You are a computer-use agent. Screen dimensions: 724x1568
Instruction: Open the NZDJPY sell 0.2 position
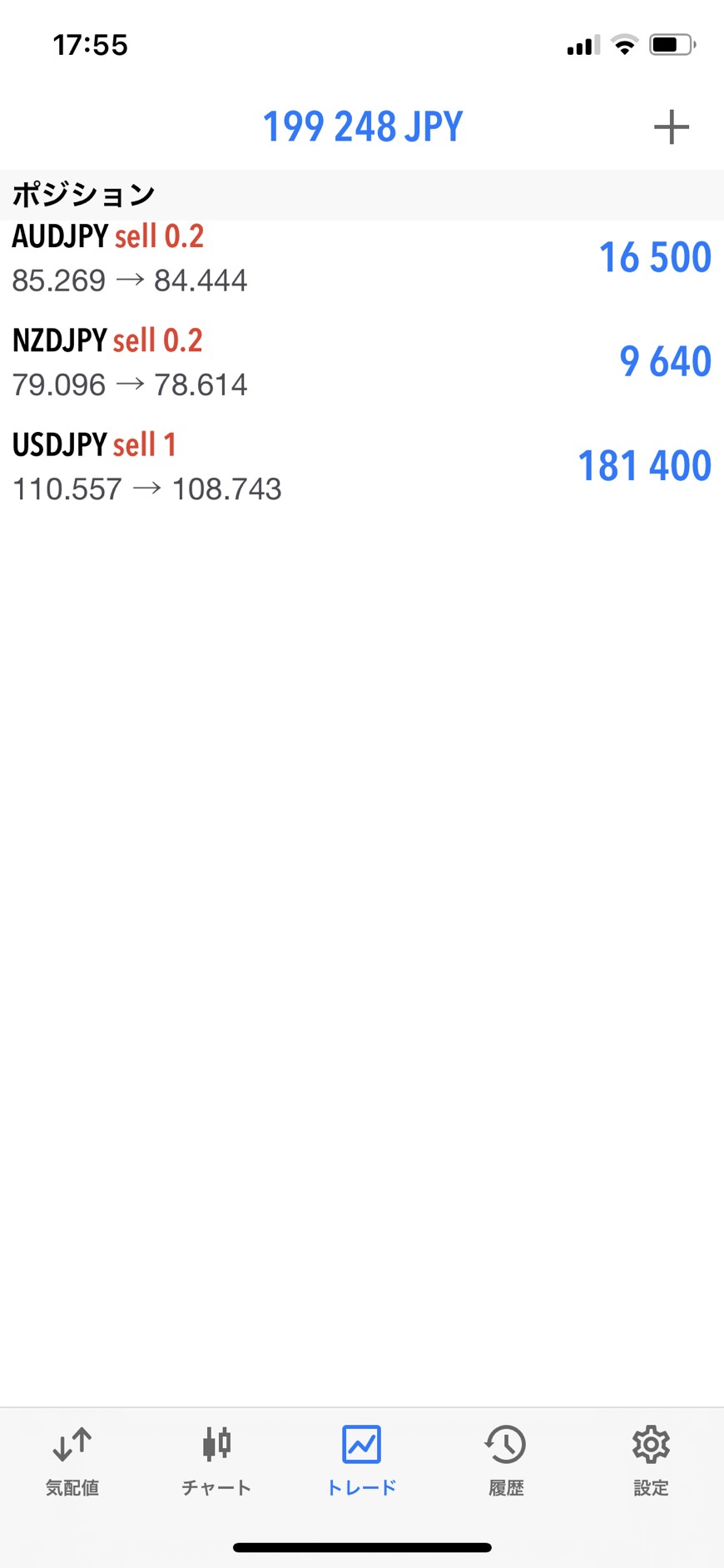[x=361, y=362]
